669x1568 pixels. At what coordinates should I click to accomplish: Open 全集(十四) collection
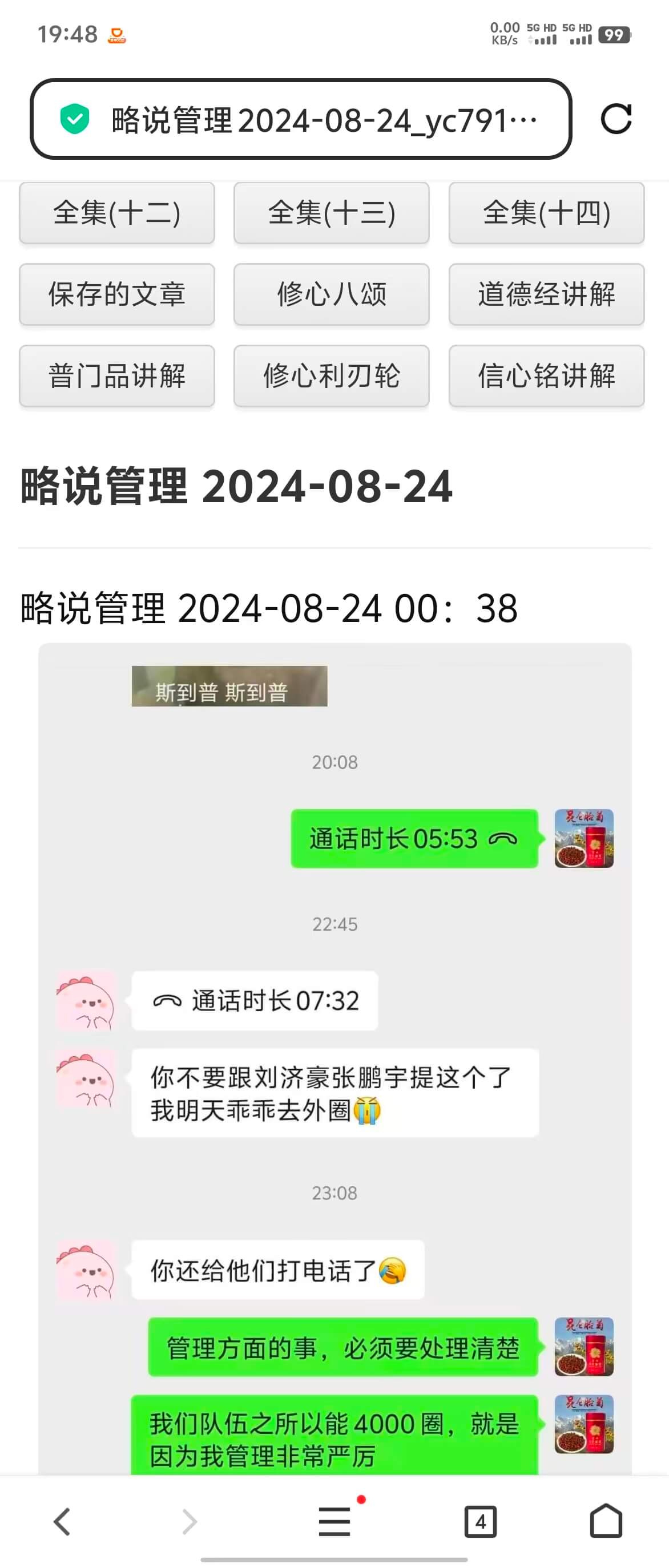[x=546, y=213]
